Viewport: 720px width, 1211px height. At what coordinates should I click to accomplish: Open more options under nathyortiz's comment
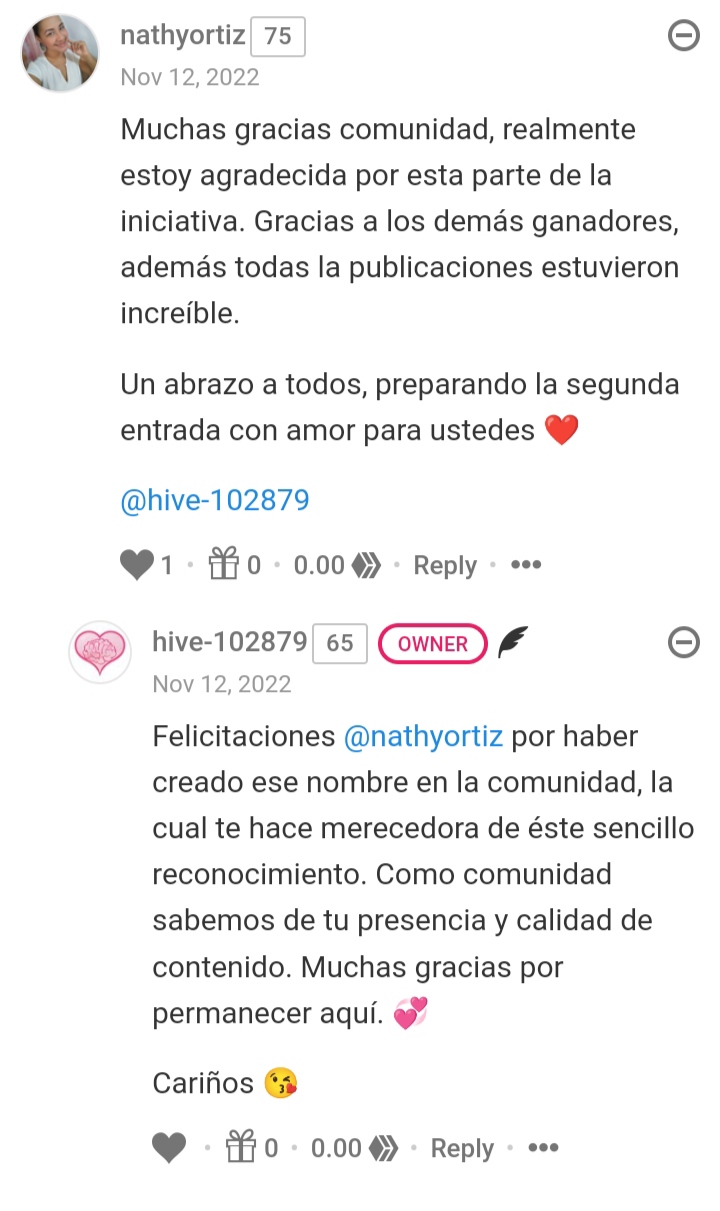click(x=526, y=565)
